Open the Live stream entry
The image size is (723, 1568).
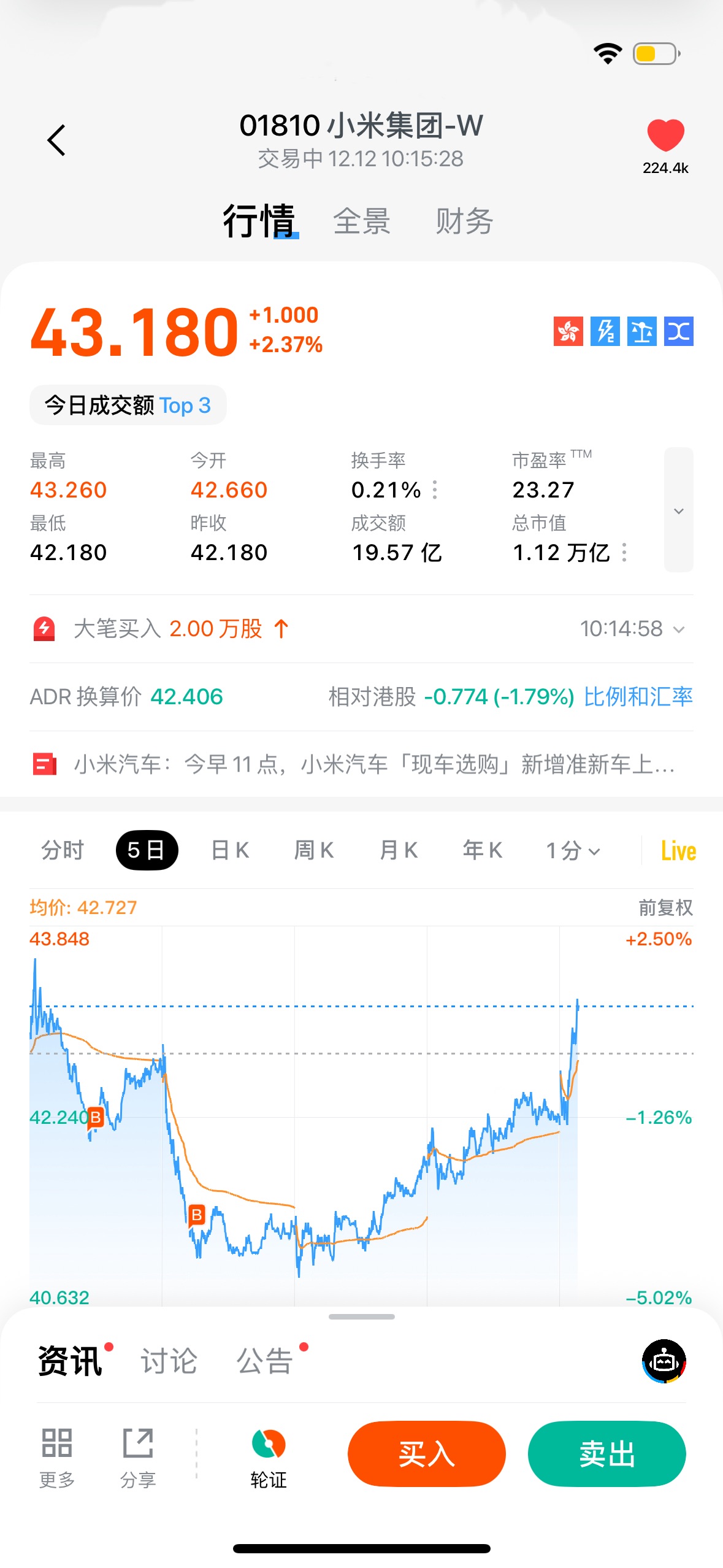[x=678, y=851]
